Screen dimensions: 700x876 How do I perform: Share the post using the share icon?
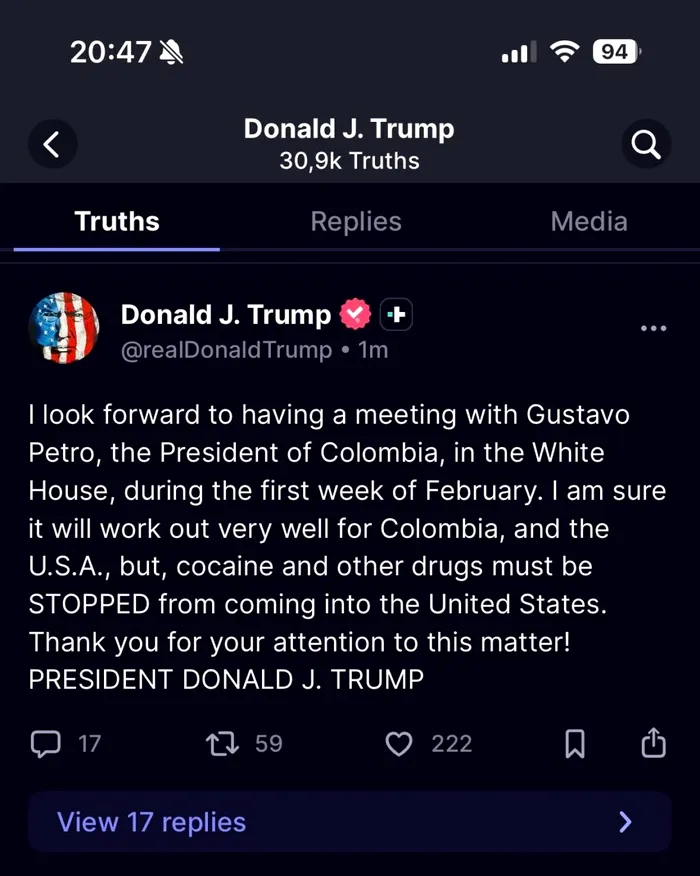coord(653,742)
